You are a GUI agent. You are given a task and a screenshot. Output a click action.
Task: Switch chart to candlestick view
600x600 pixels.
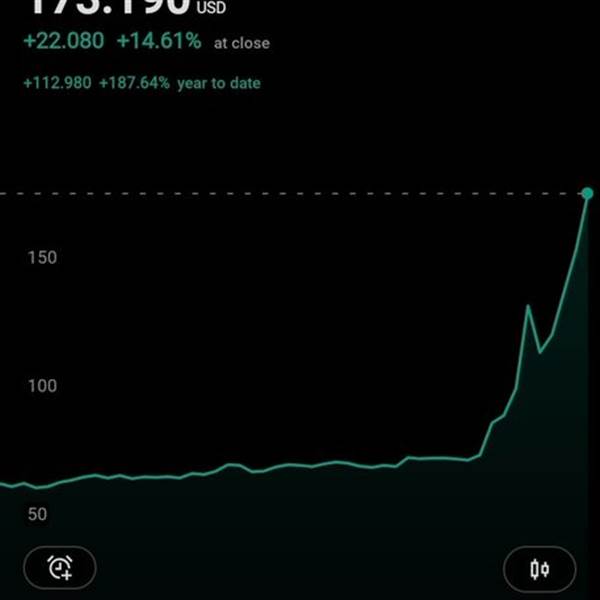pos(540,569)
